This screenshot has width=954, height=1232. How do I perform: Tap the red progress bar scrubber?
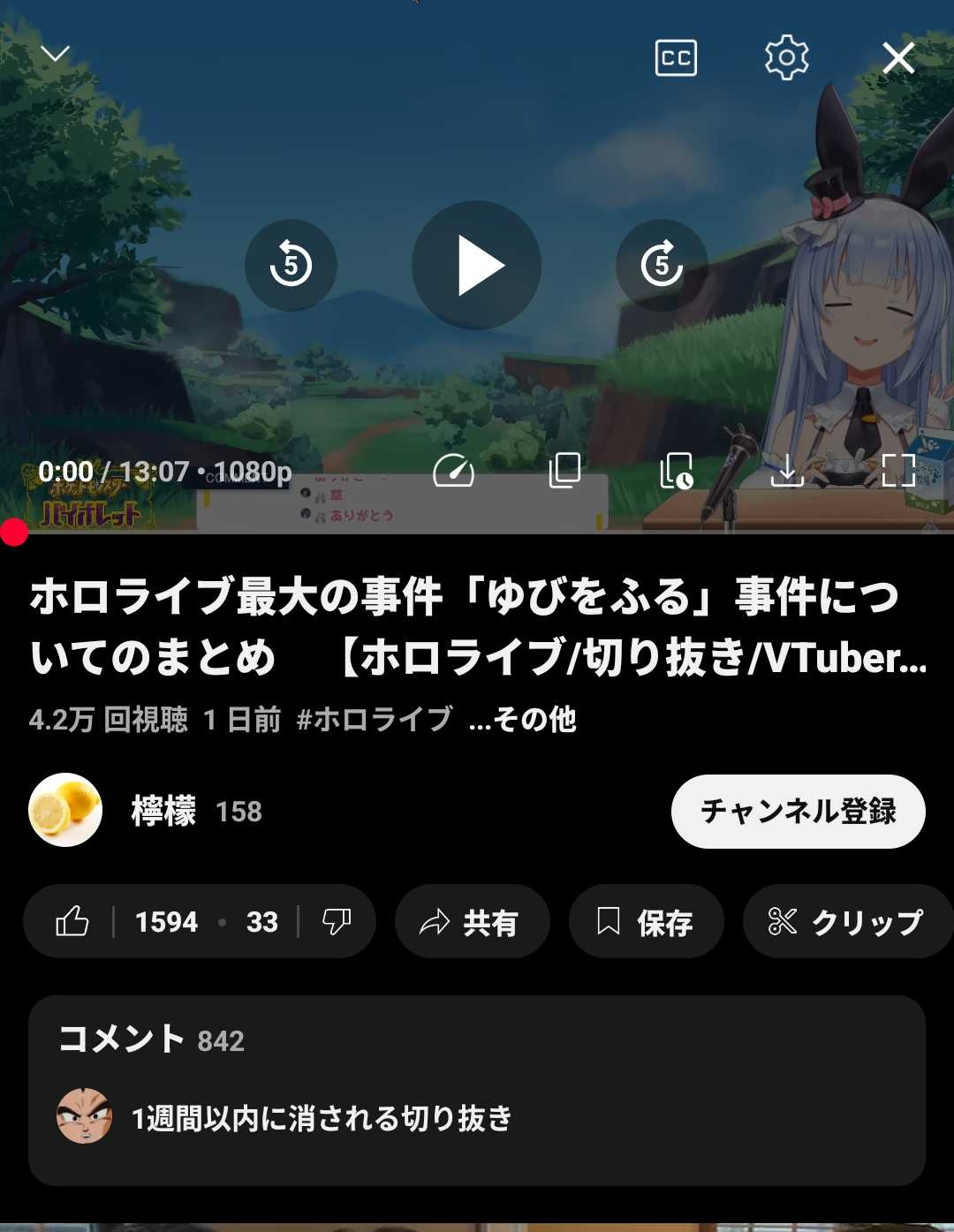(x=13, y=533)
